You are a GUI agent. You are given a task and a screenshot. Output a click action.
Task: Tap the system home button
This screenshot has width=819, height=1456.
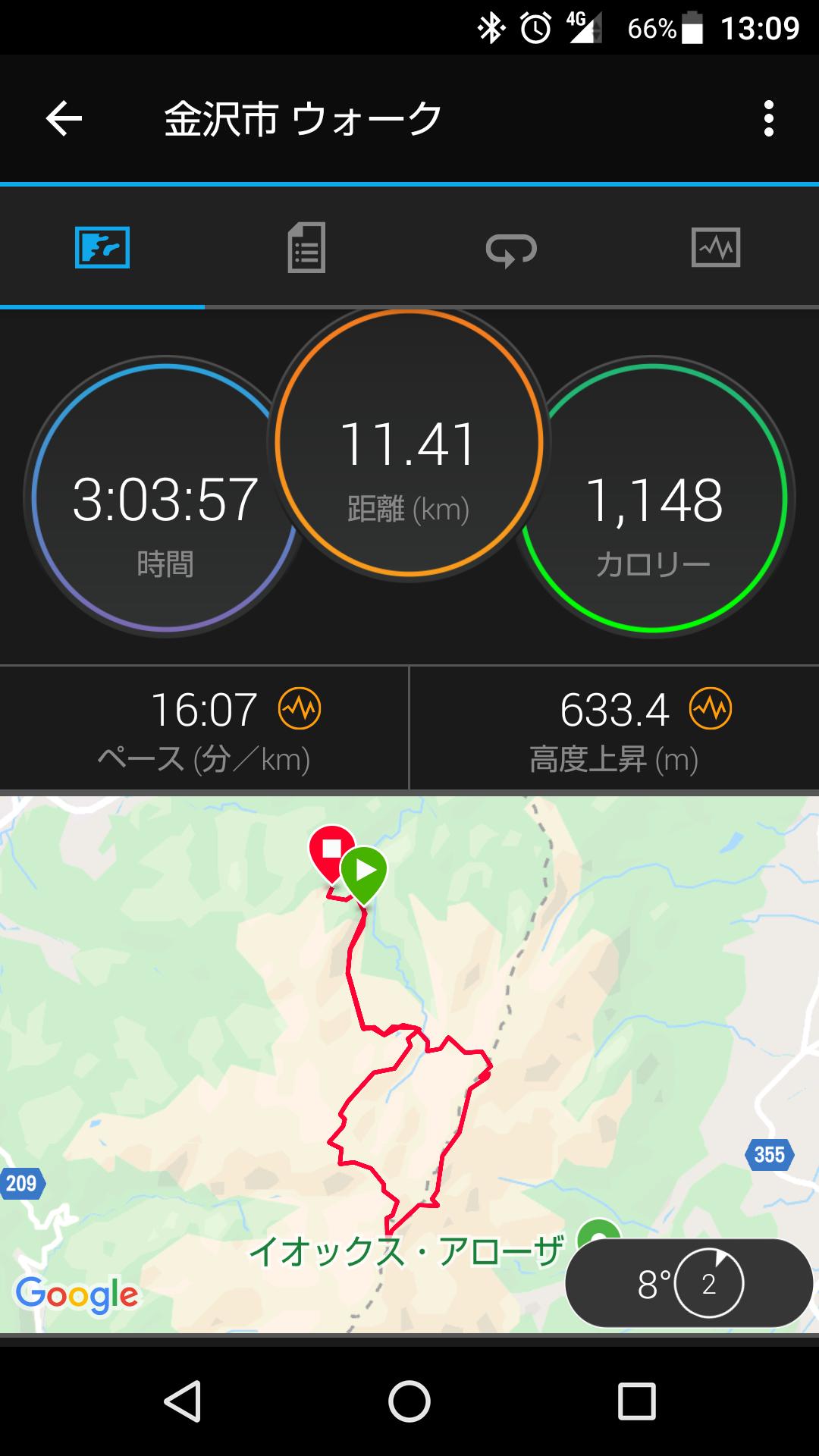point(409,1401)
